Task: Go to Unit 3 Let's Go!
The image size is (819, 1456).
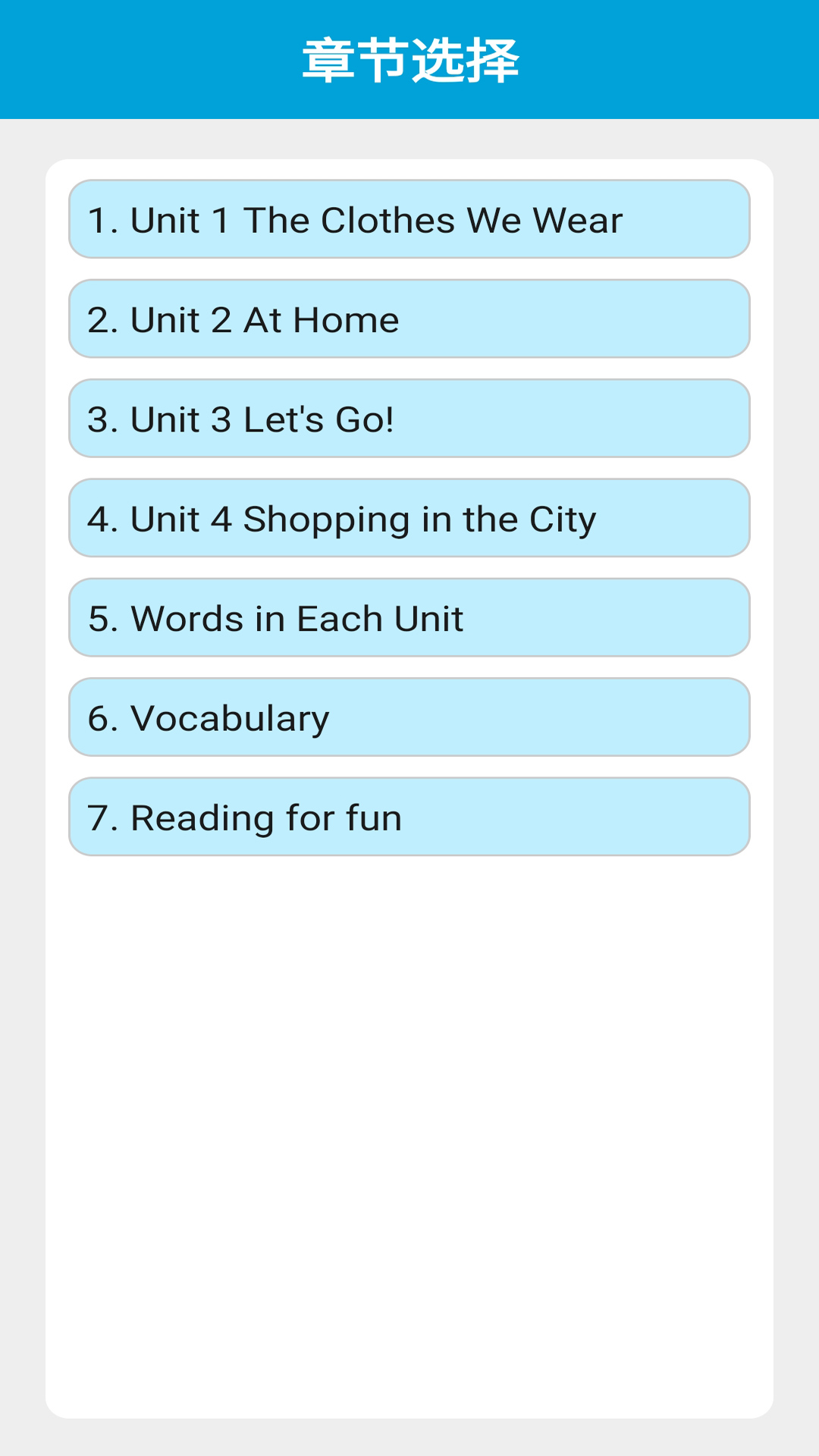Action: tap(409, 419)
